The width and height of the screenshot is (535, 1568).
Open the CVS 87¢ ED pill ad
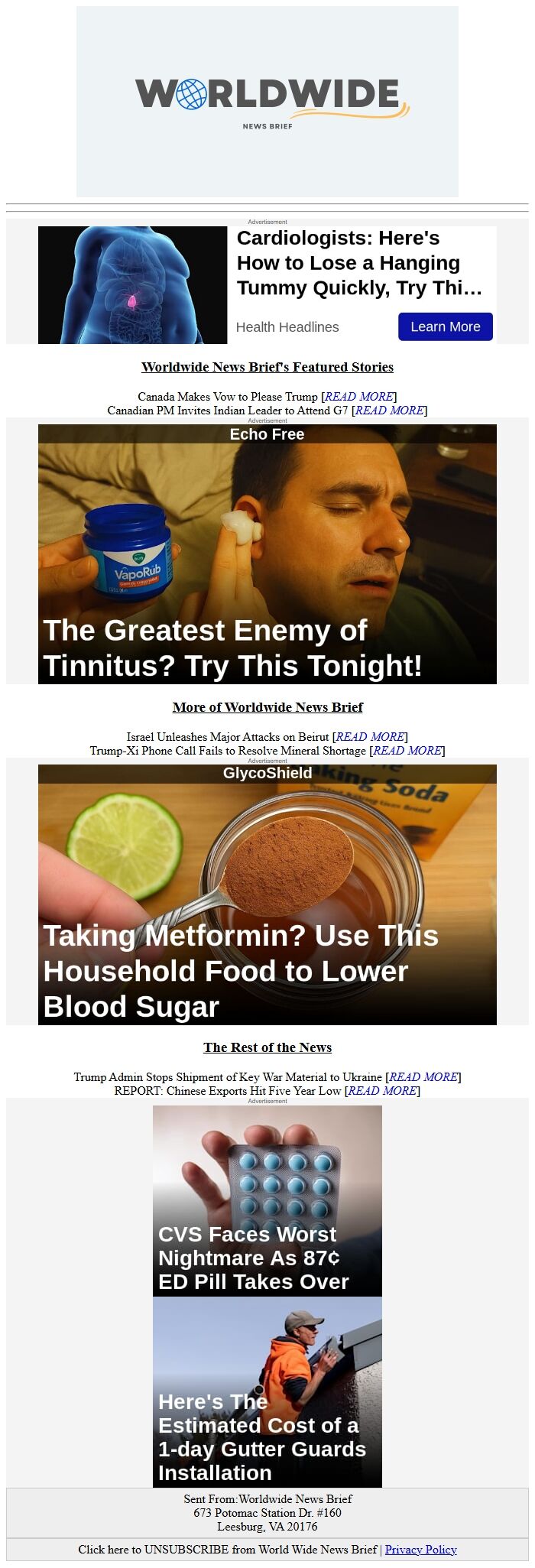[x=267, y=1200]
